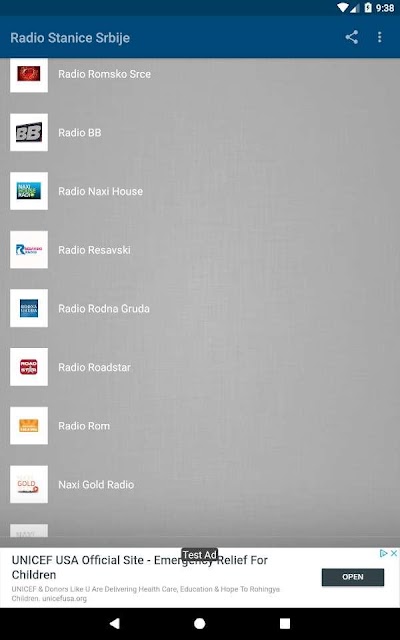Screen dimensions: 400x640
Task: Close the UNICEF ad banner
Action: (x=394, y=553)
